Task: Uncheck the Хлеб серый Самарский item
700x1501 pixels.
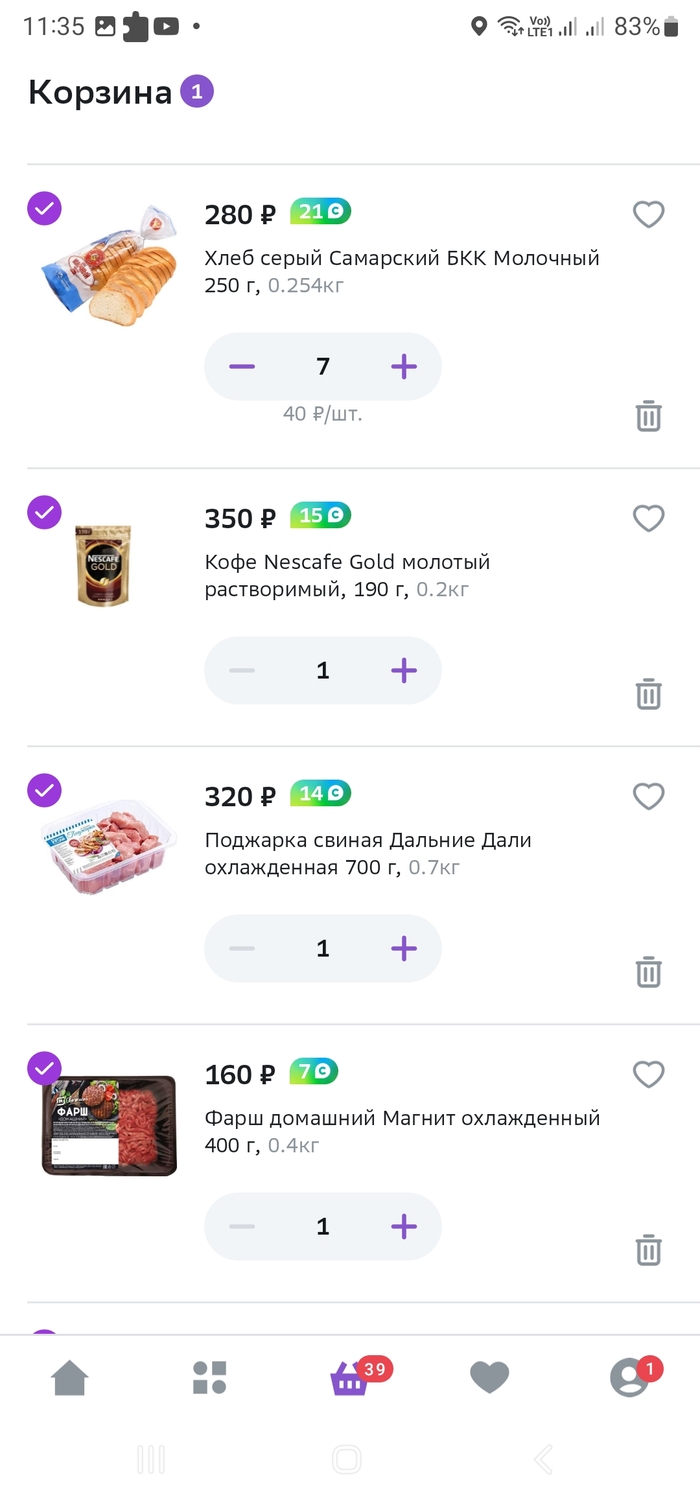Action: pyautogui.click(x=44, y=209)
